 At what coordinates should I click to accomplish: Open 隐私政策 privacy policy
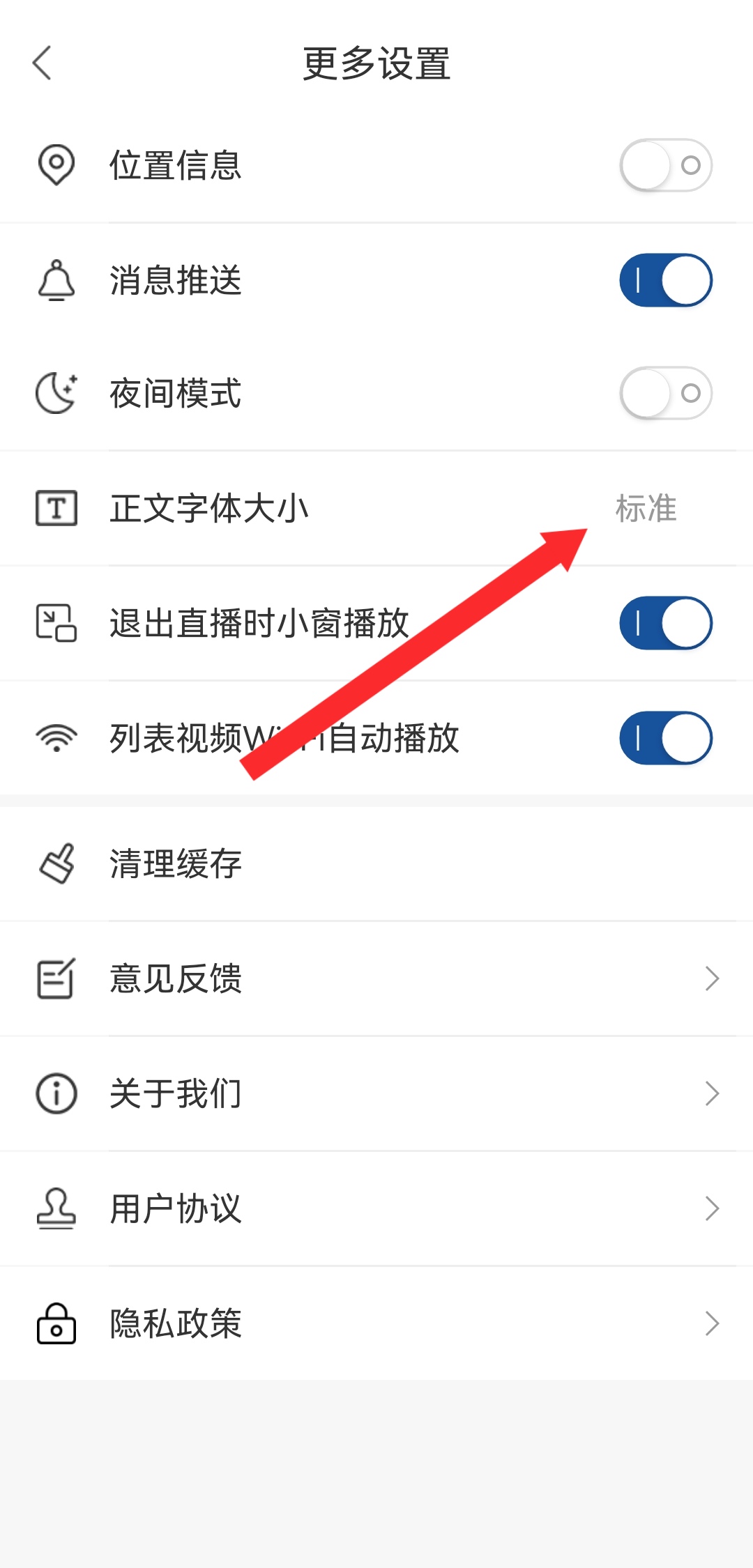coord(376,1323)
